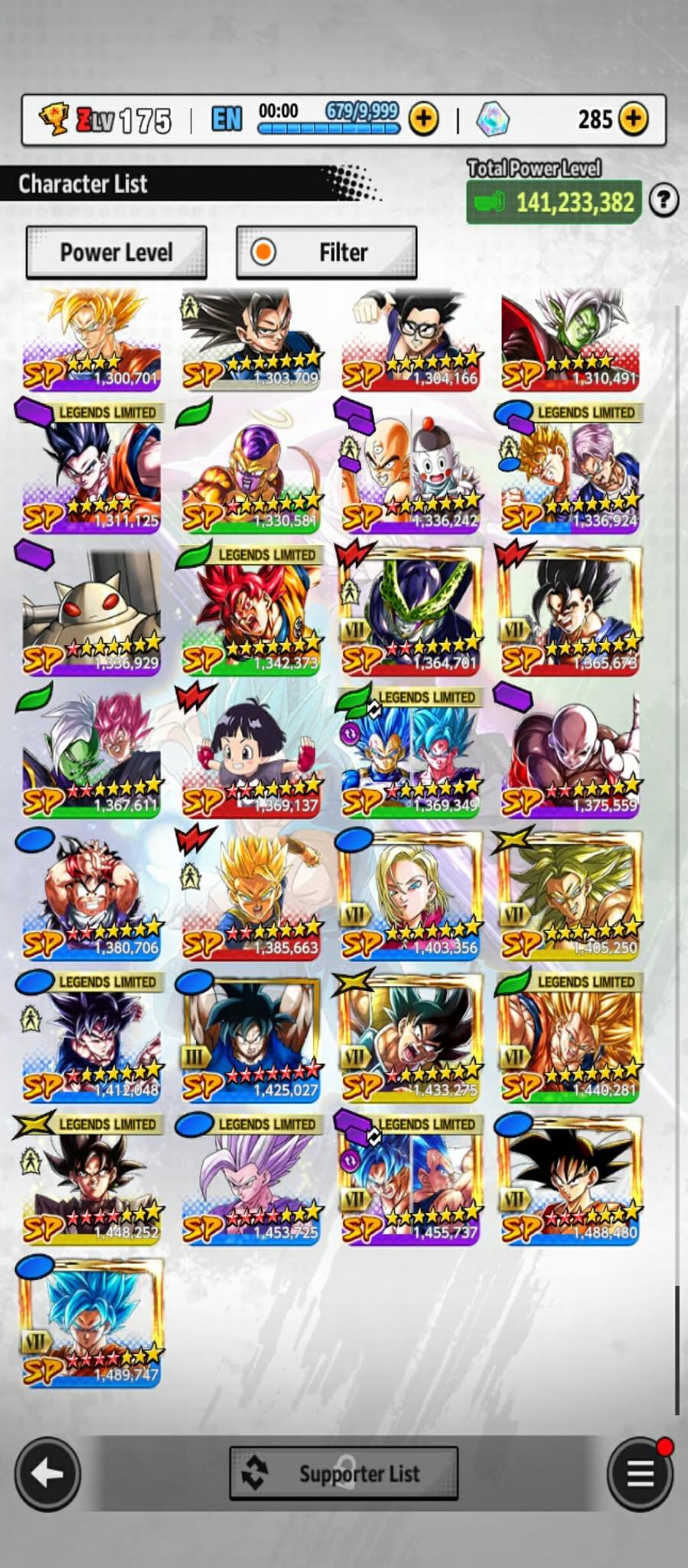Change sorting from Power Level
This screenshot has width=688, height=1568.
click(x=116, y=252)
